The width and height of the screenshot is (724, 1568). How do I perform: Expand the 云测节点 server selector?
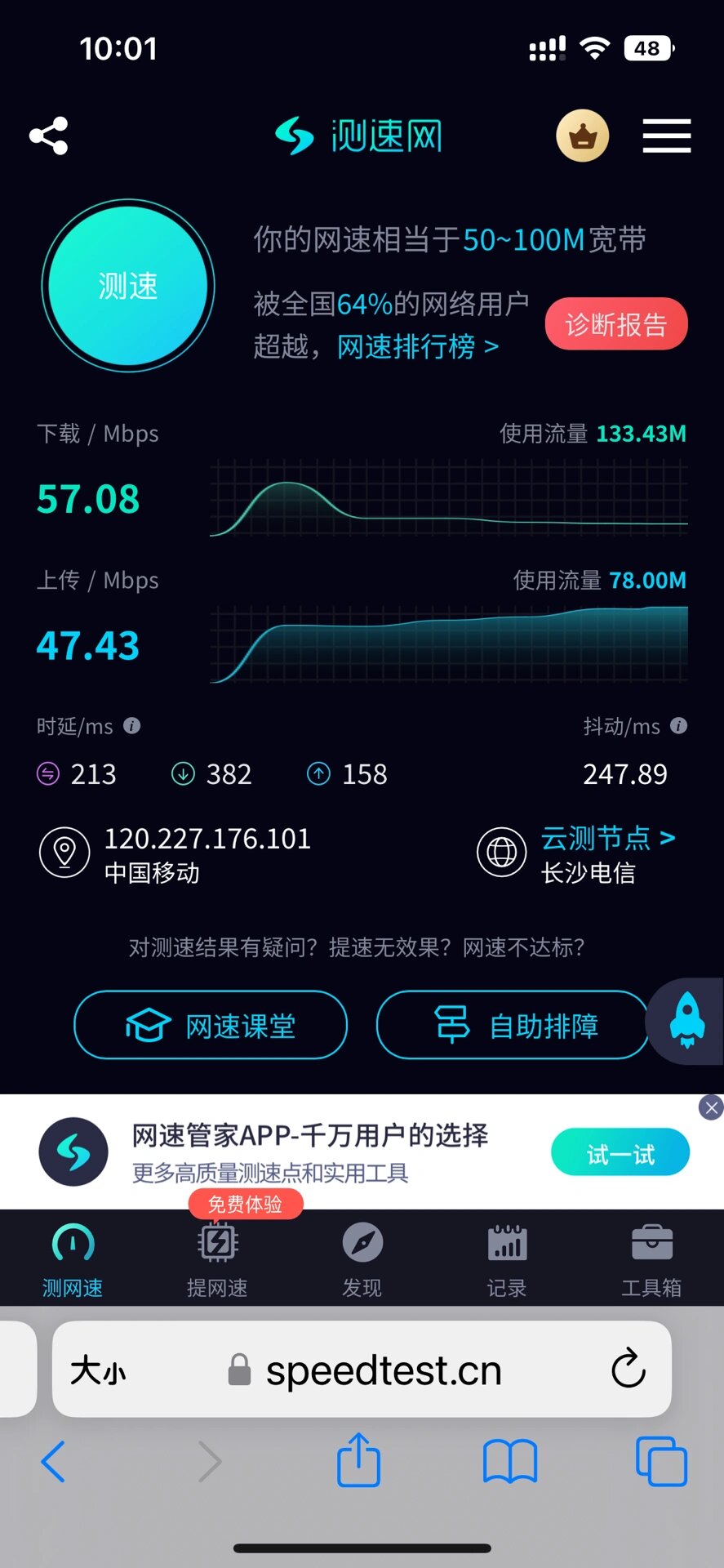[x=608, y=838]
